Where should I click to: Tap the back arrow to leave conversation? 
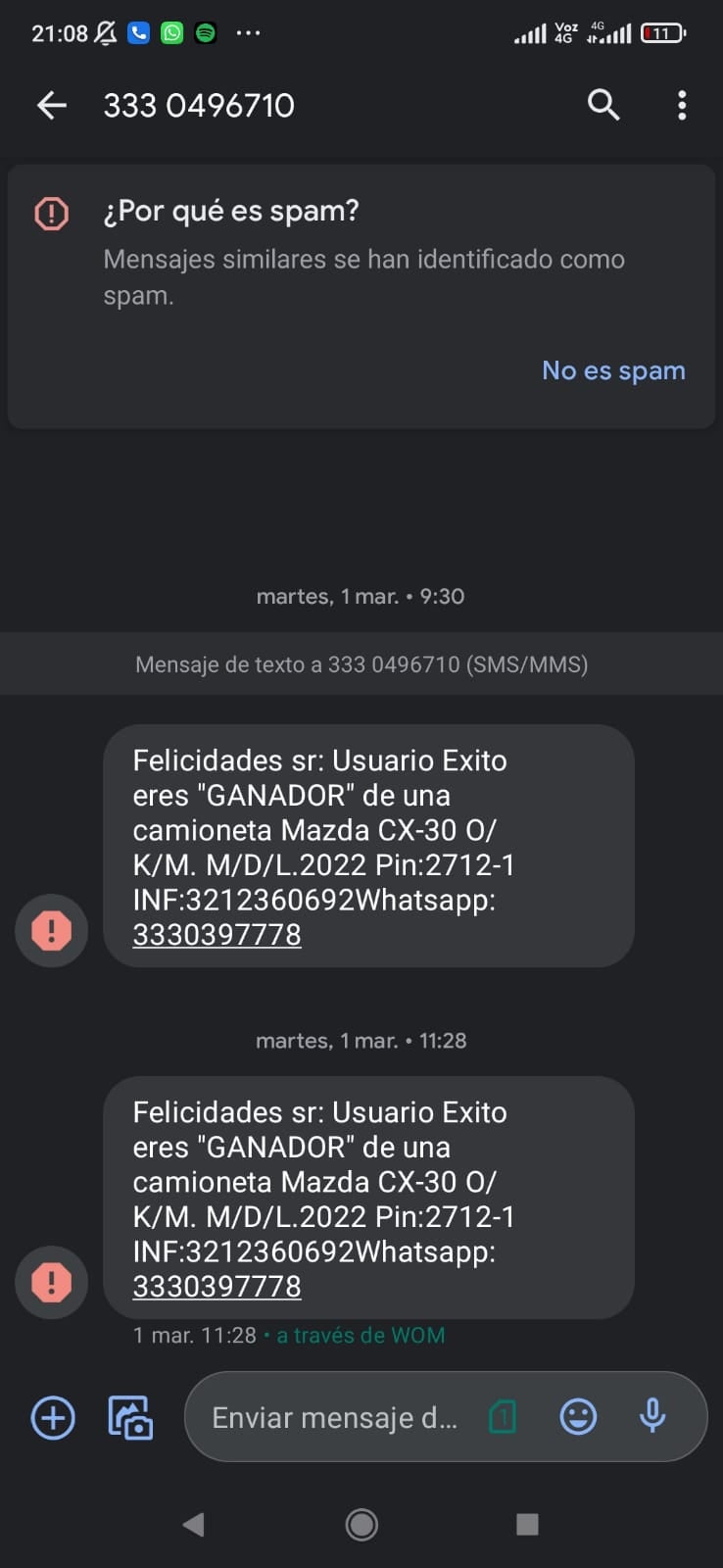(x=51, y=105)
